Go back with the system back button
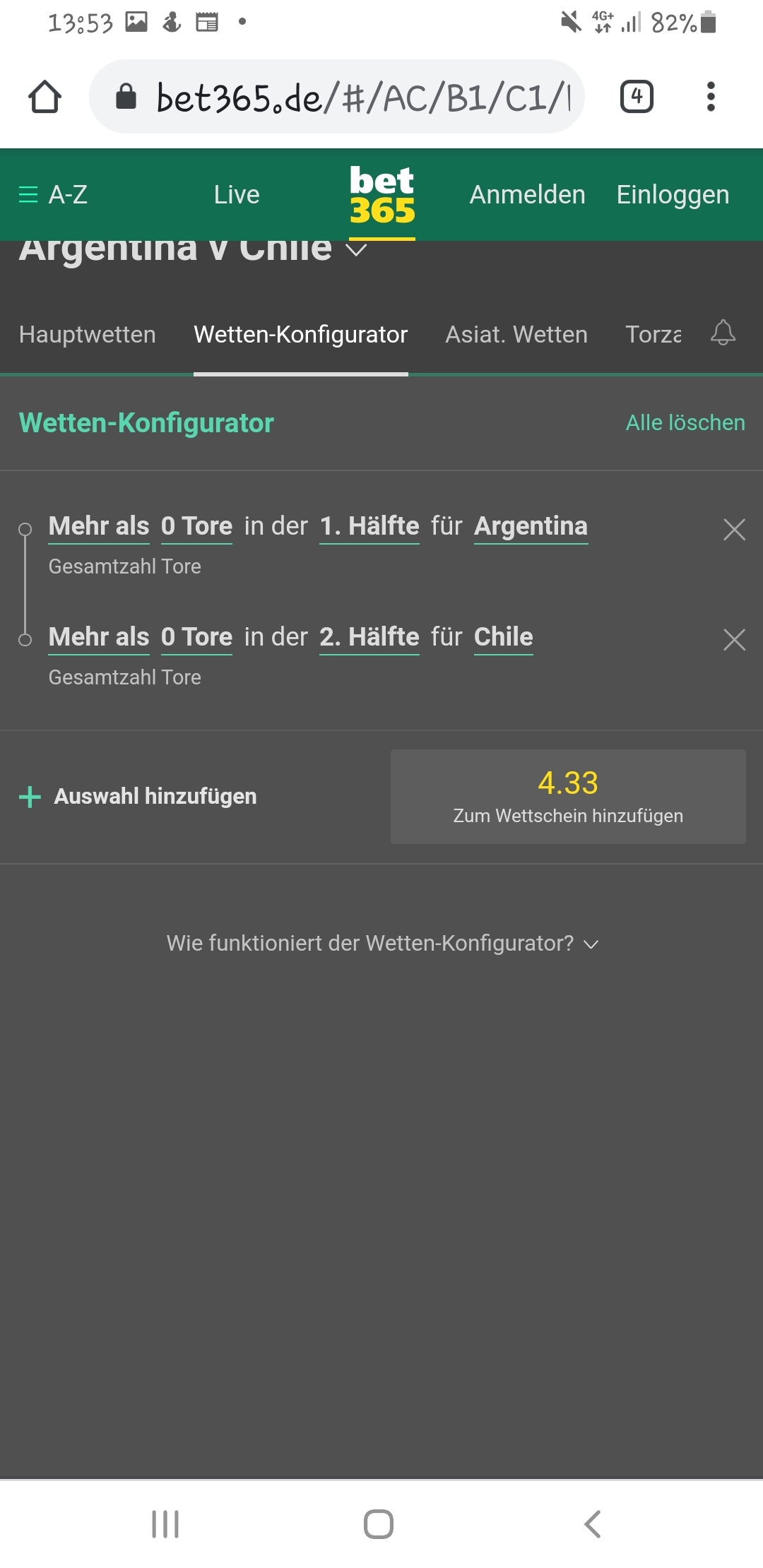Viewport: 763px width, 1568px height. click(592, 1524)
